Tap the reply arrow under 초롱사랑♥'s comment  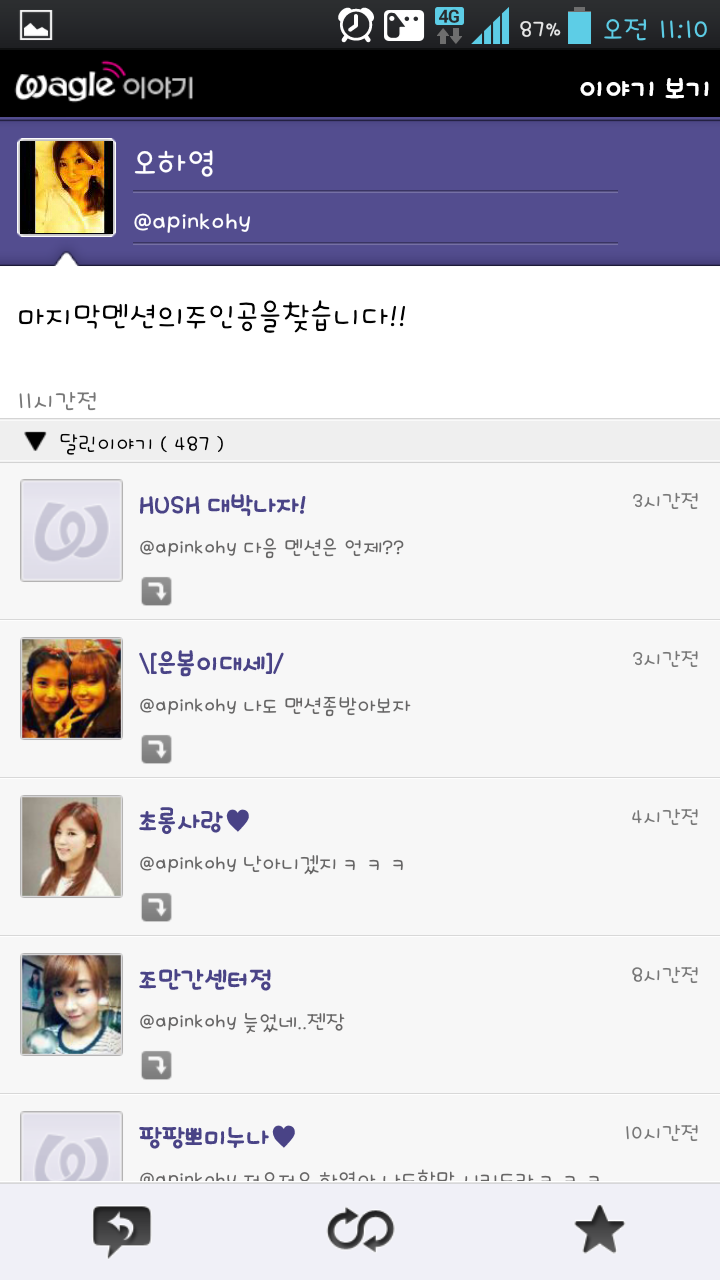pyautogui.click(x=156, y=907)
